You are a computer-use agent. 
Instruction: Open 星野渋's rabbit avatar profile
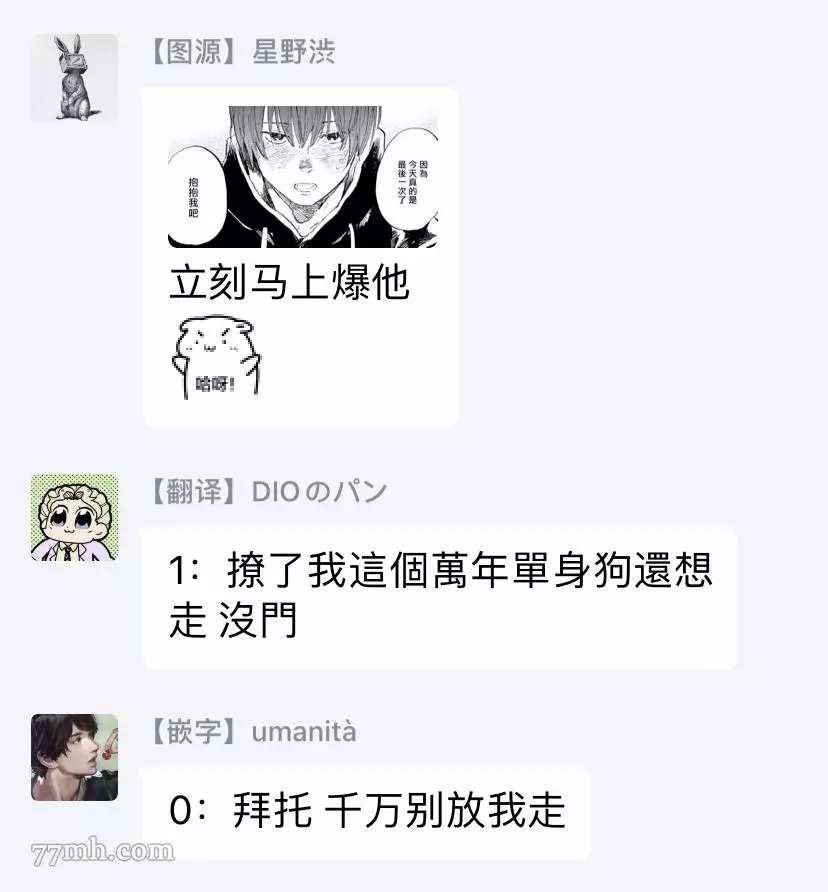tap(74, 78)
